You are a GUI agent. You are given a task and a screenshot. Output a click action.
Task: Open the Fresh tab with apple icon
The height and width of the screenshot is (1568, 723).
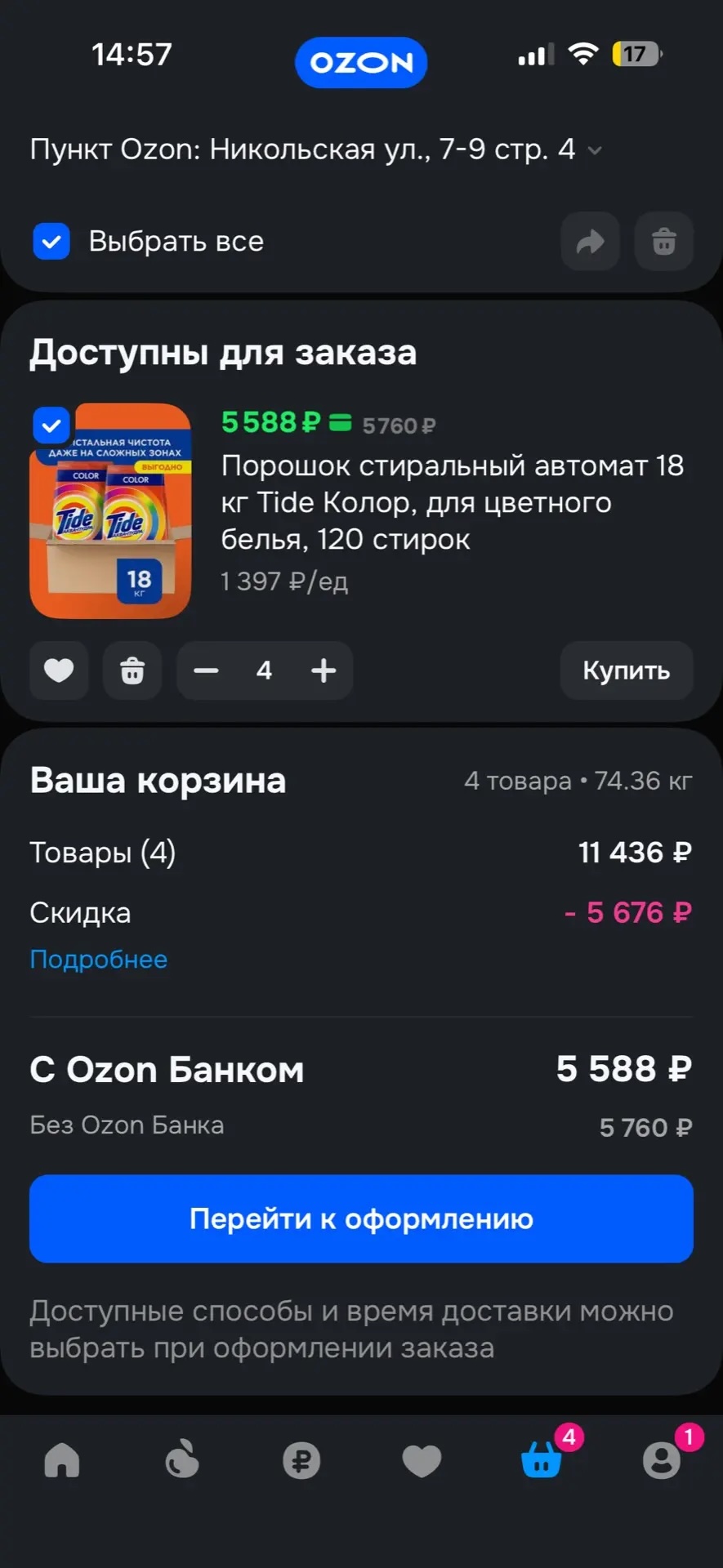181,1460
